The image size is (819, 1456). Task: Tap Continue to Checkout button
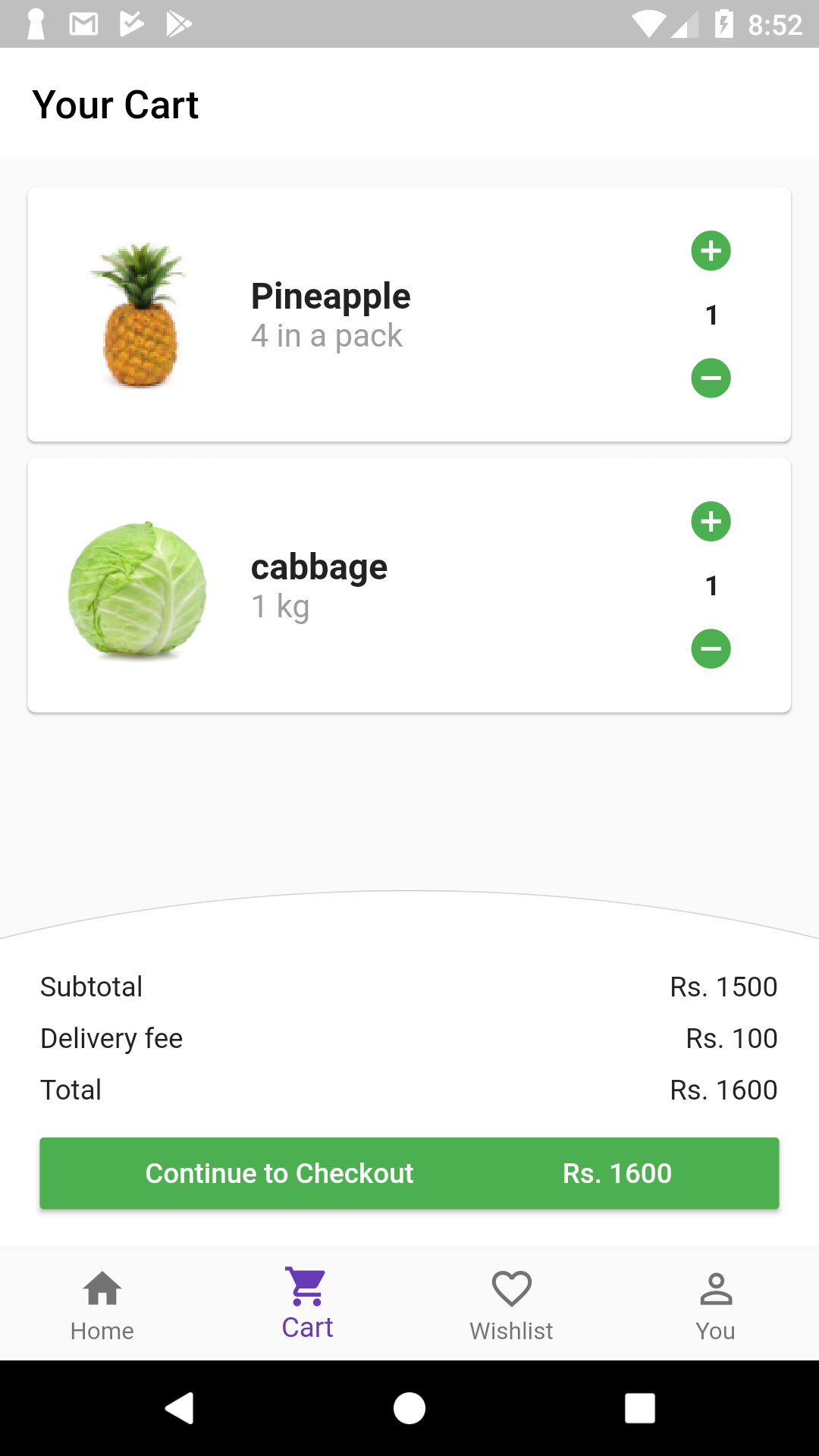(x=409, y=1173)
